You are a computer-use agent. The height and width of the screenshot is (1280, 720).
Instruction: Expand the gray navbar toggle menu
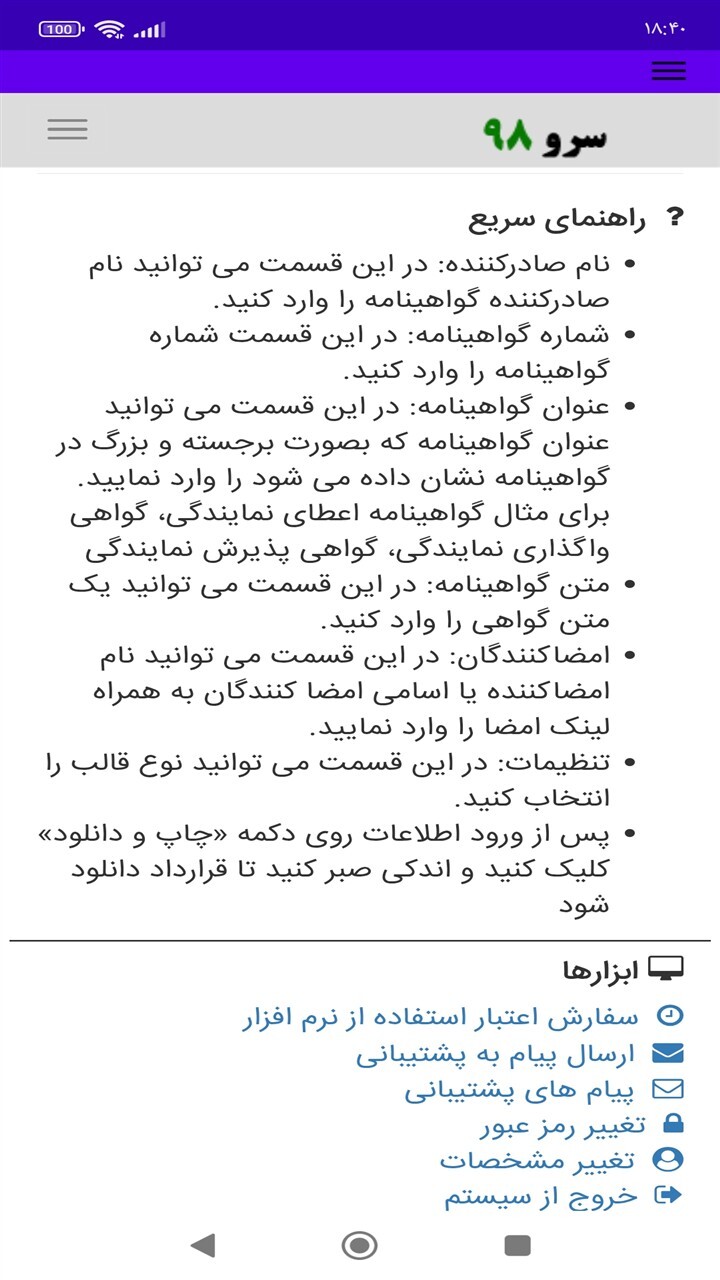coord(68,129)
